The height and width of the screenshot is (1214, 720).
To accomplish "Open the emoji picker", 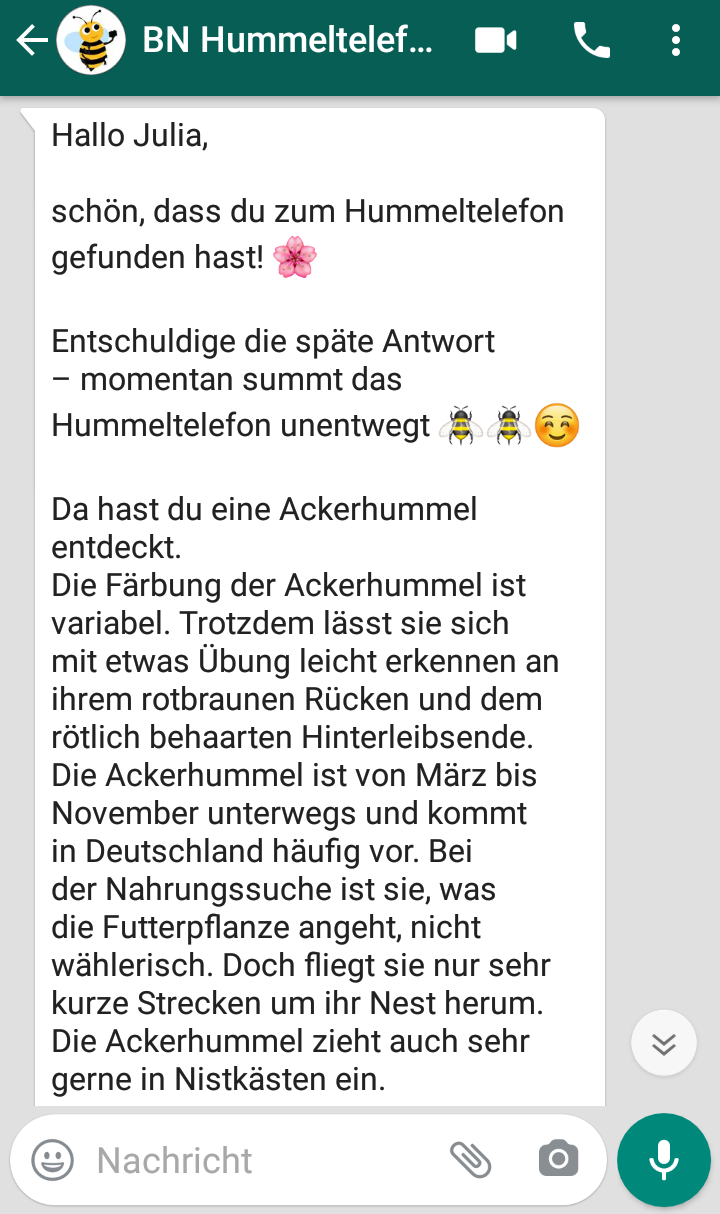I will pyautogui.click(x=53, y=1160).
